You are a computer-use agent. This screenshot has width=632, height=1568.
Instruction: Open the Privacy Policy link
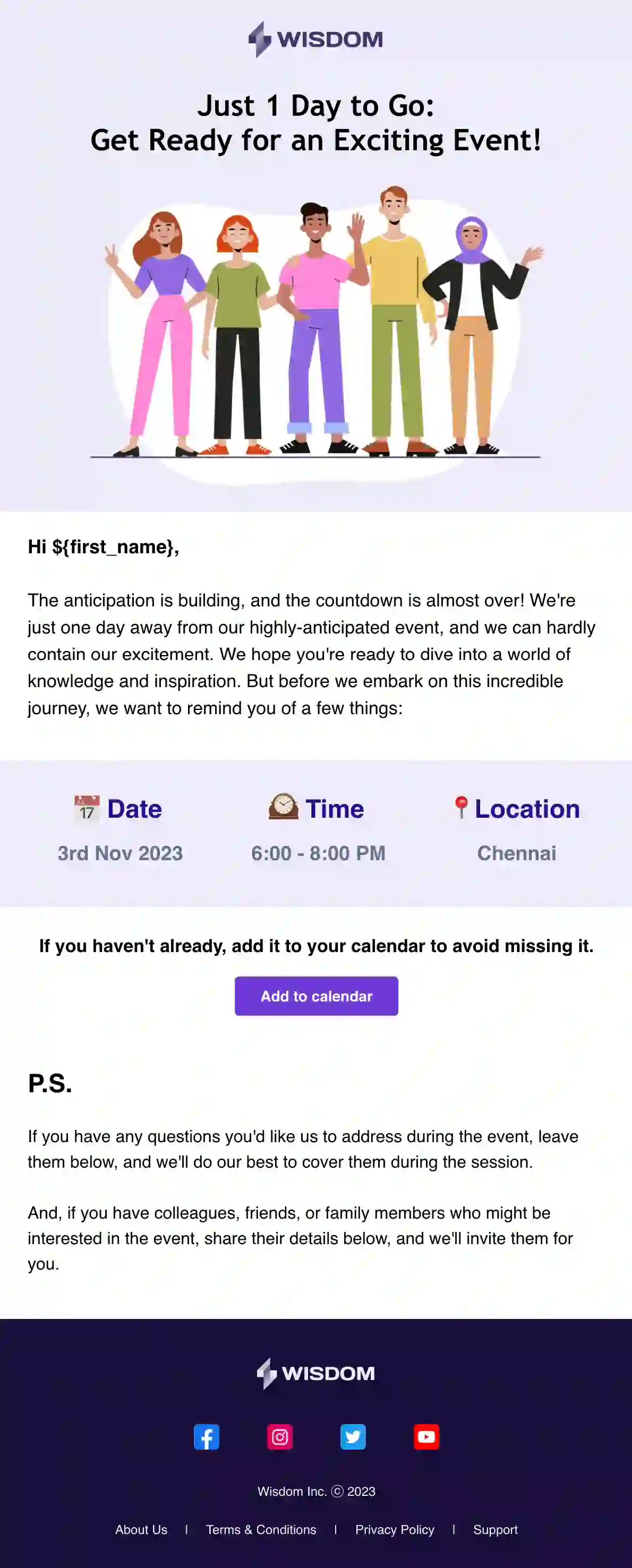pyautogui.click(x=395, y=1530)
